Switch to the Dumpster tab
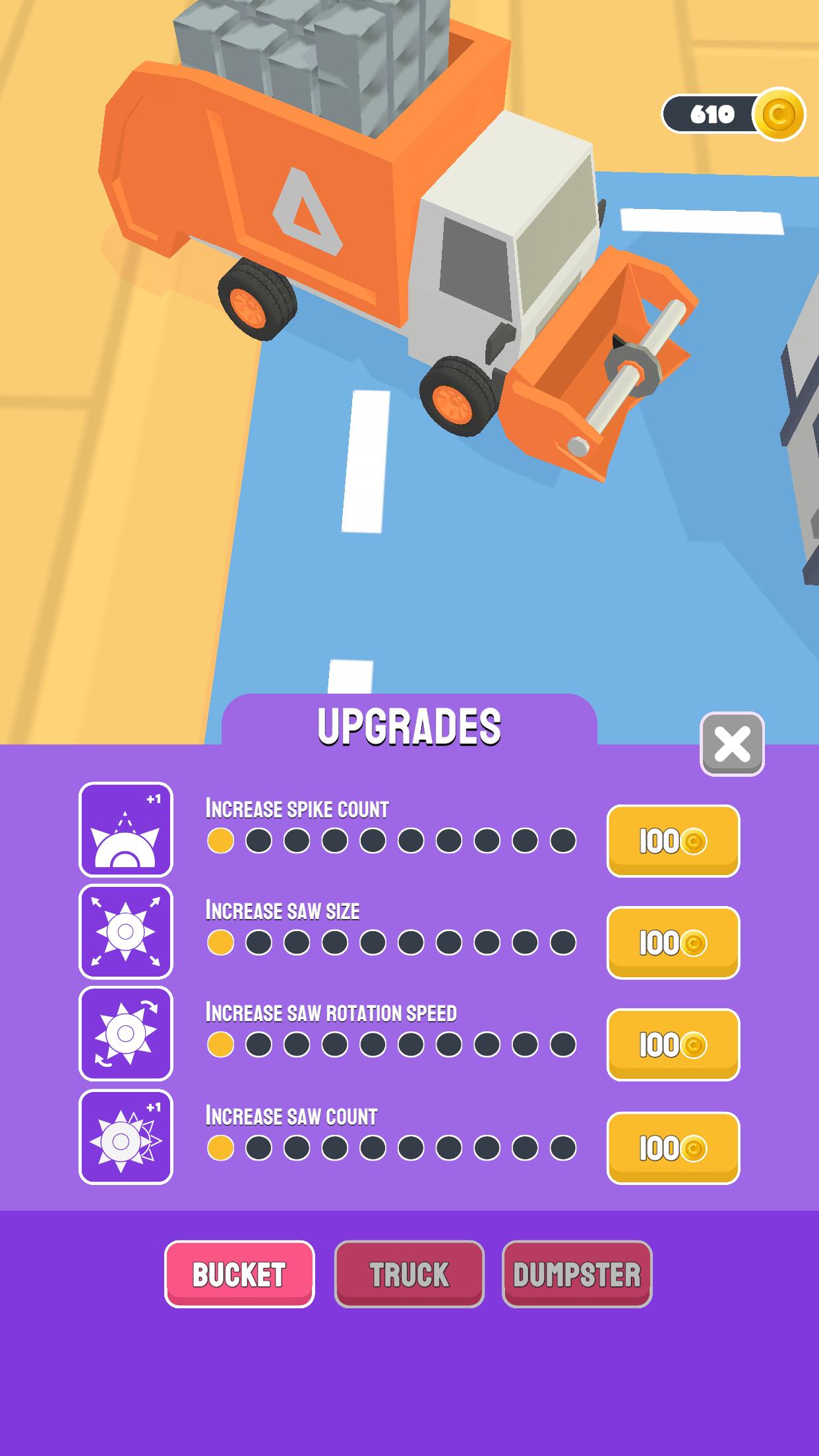This screenshot has width=819, height=1456. 577,1273
